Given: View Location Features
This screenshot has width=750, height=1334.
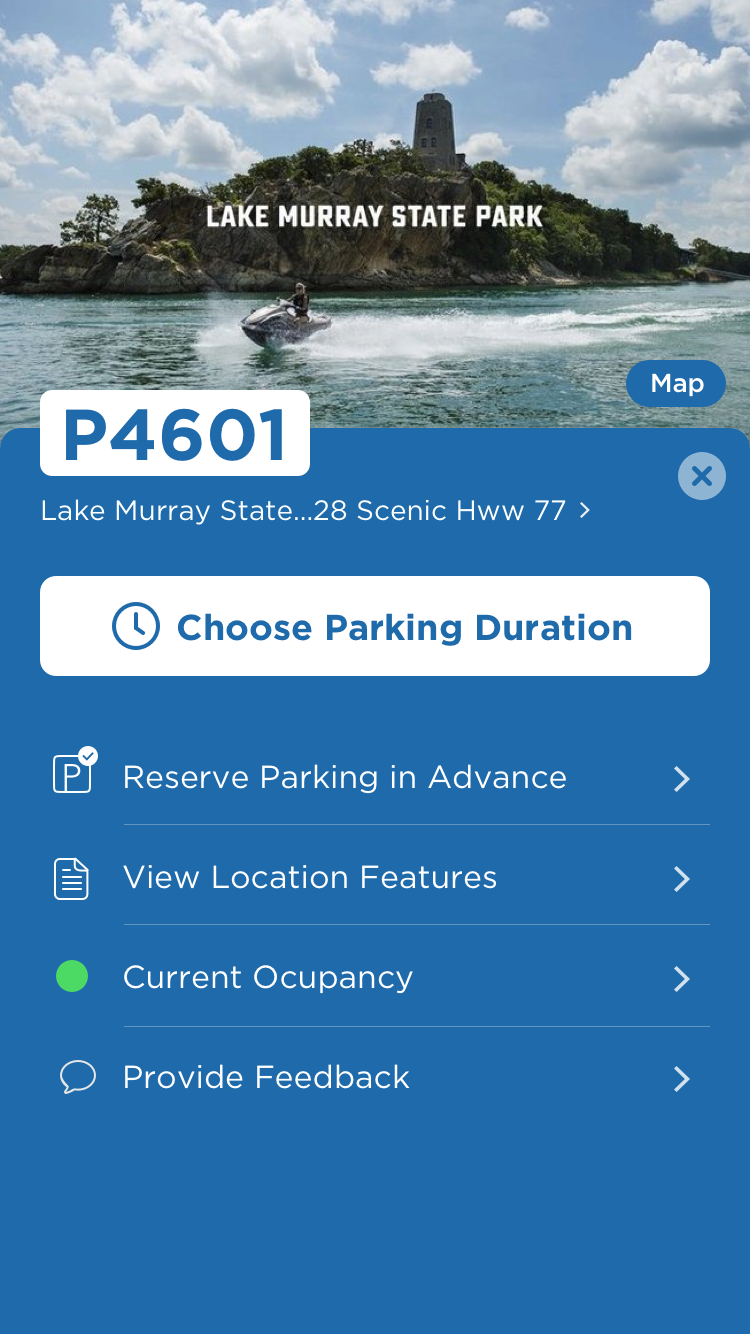Looking at the screenshot, I should tap(375, 878).
